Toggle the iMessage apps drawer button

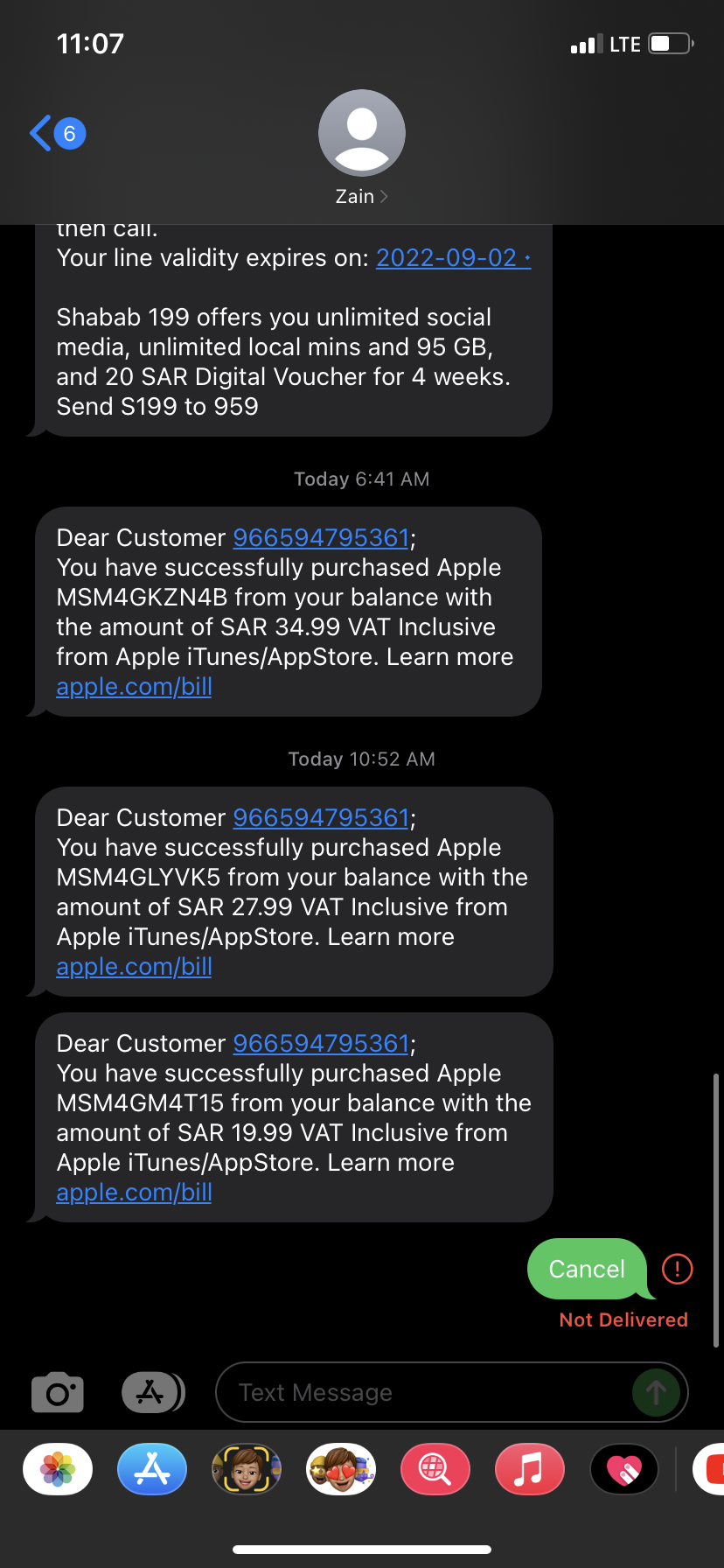click(x=152, y=1393)
